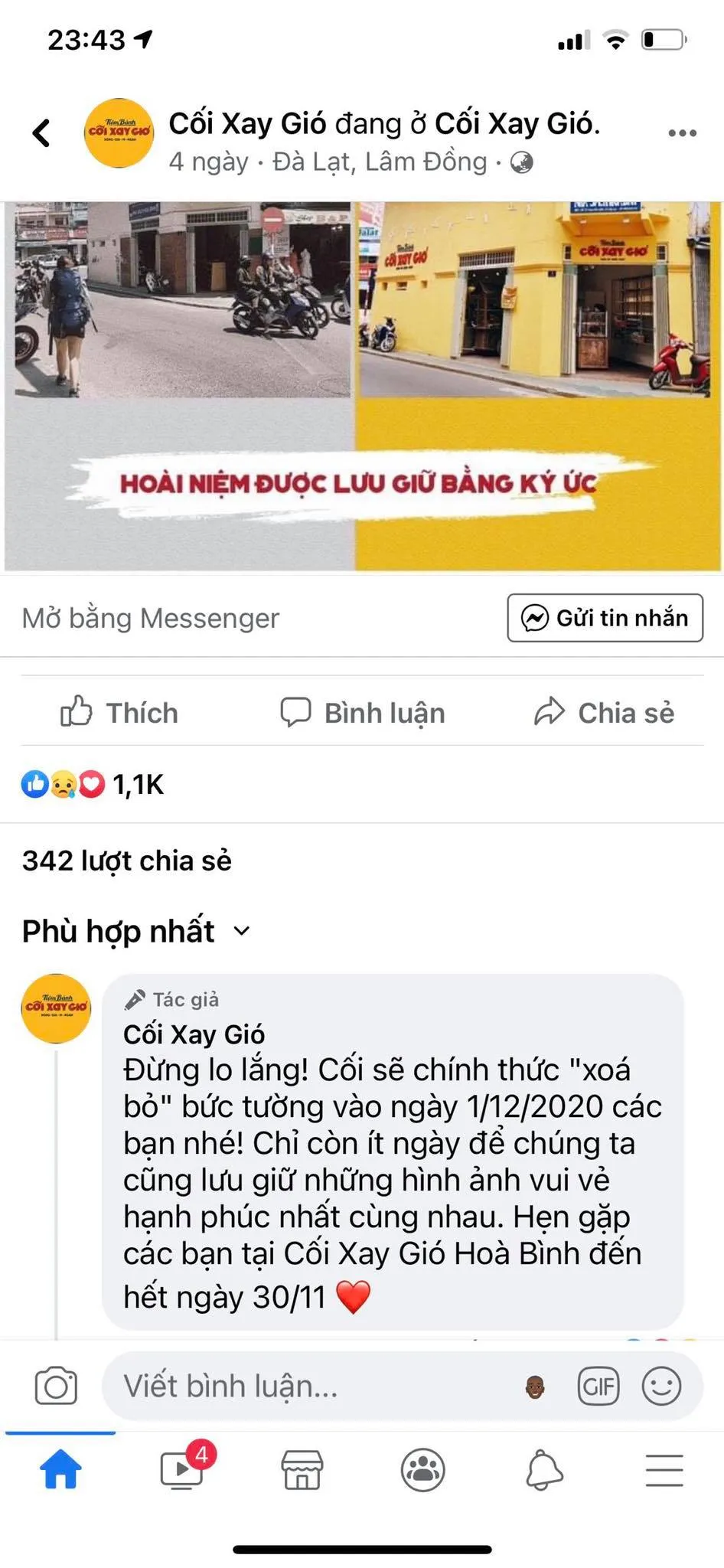Like the post with Thích
724x1568 pixels.
click(x=119, y=712)
